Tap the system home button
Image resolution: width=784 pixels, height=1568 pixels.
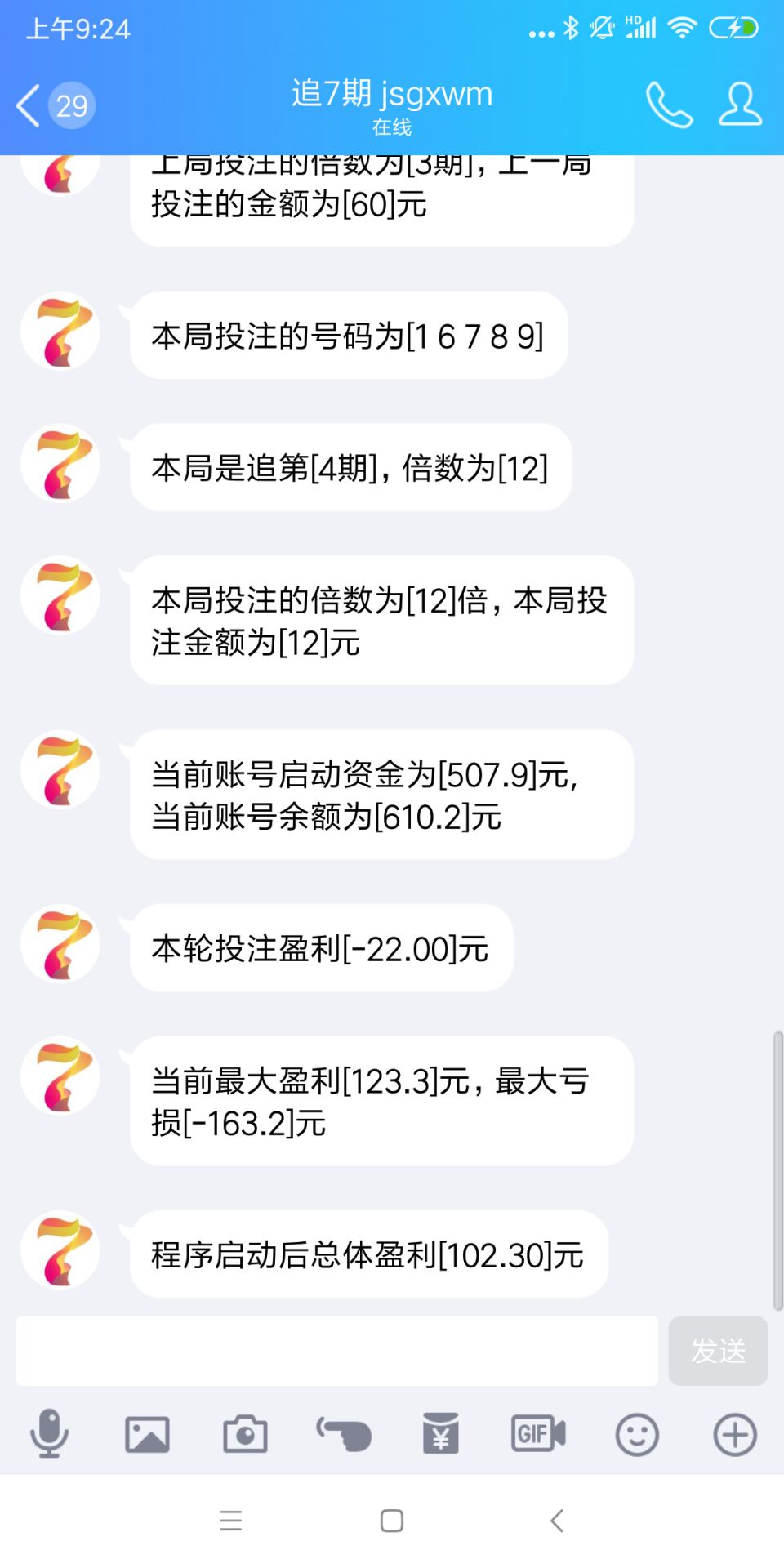click(x=392, y=1521)
